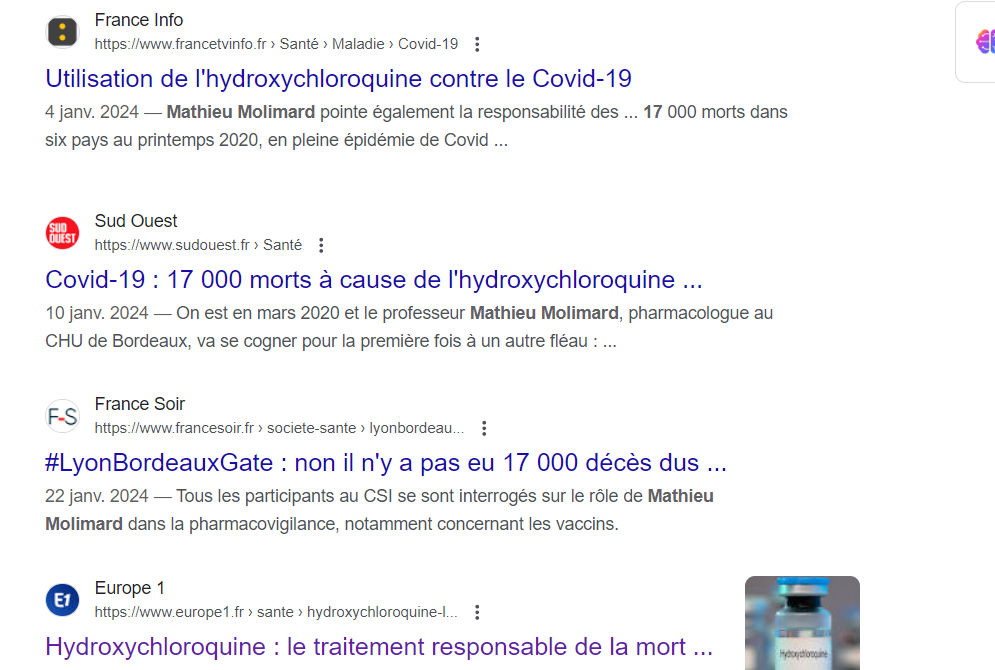Open more options for France Soir result
Screen dimensions: 995x670
pyautogui.click(x=484, y=428)
